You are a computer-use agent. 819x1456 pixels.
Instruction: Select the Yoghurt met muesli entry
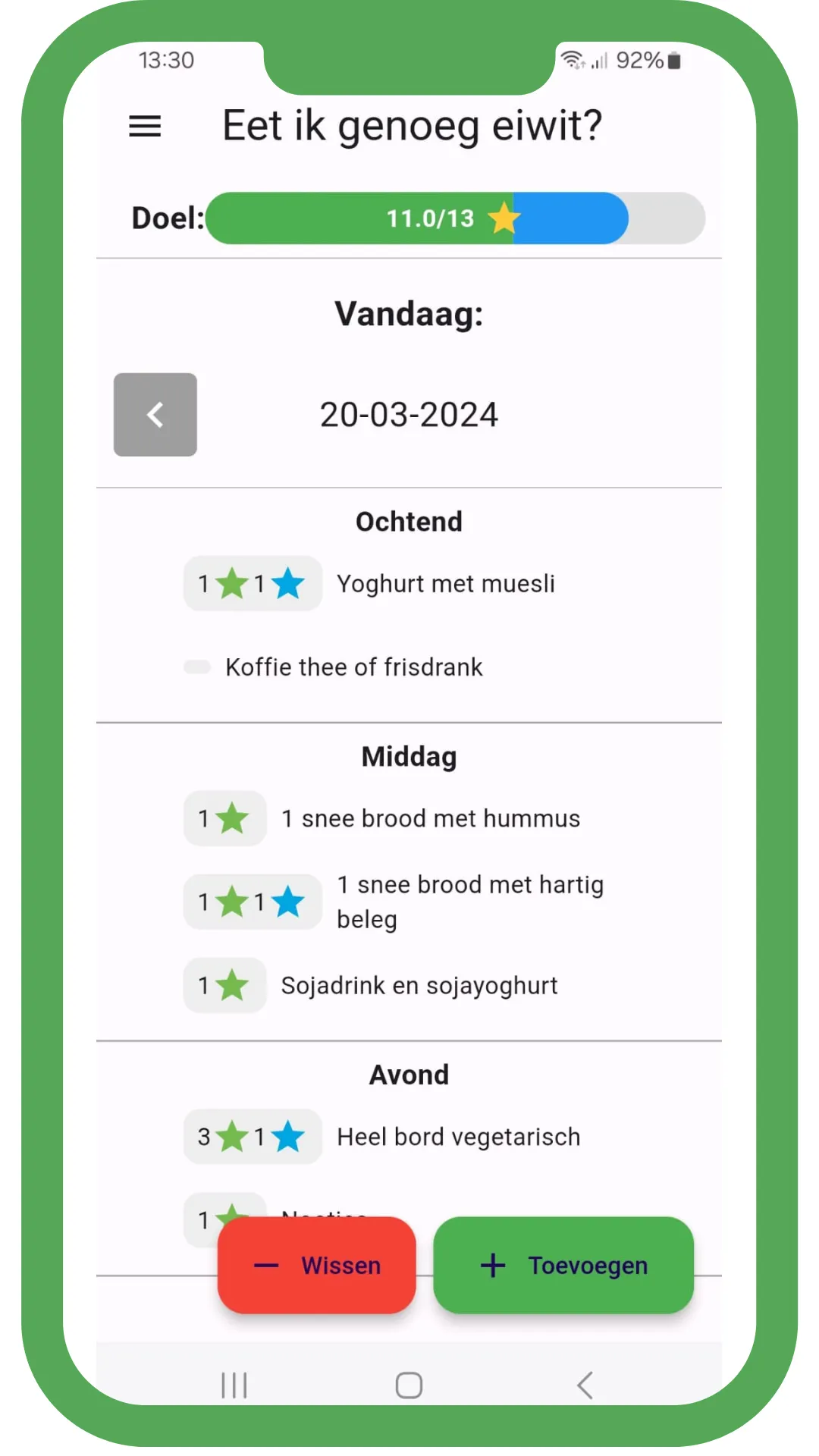coord(445,584)
